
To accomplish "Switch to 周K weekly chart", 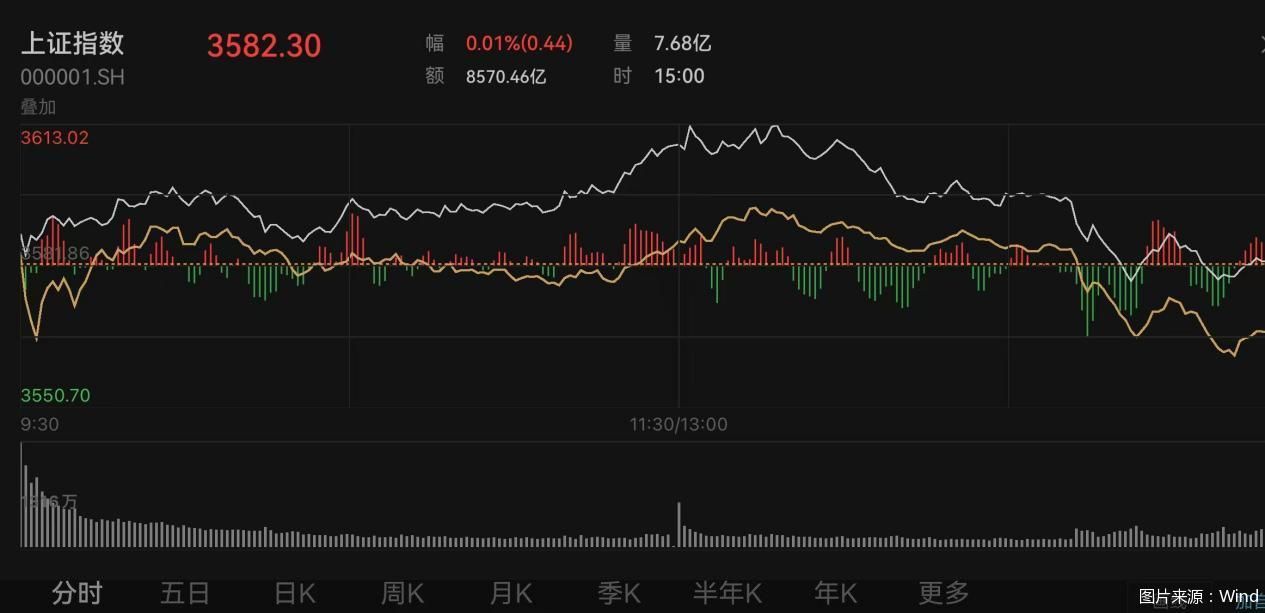I will tap(402, 593).
